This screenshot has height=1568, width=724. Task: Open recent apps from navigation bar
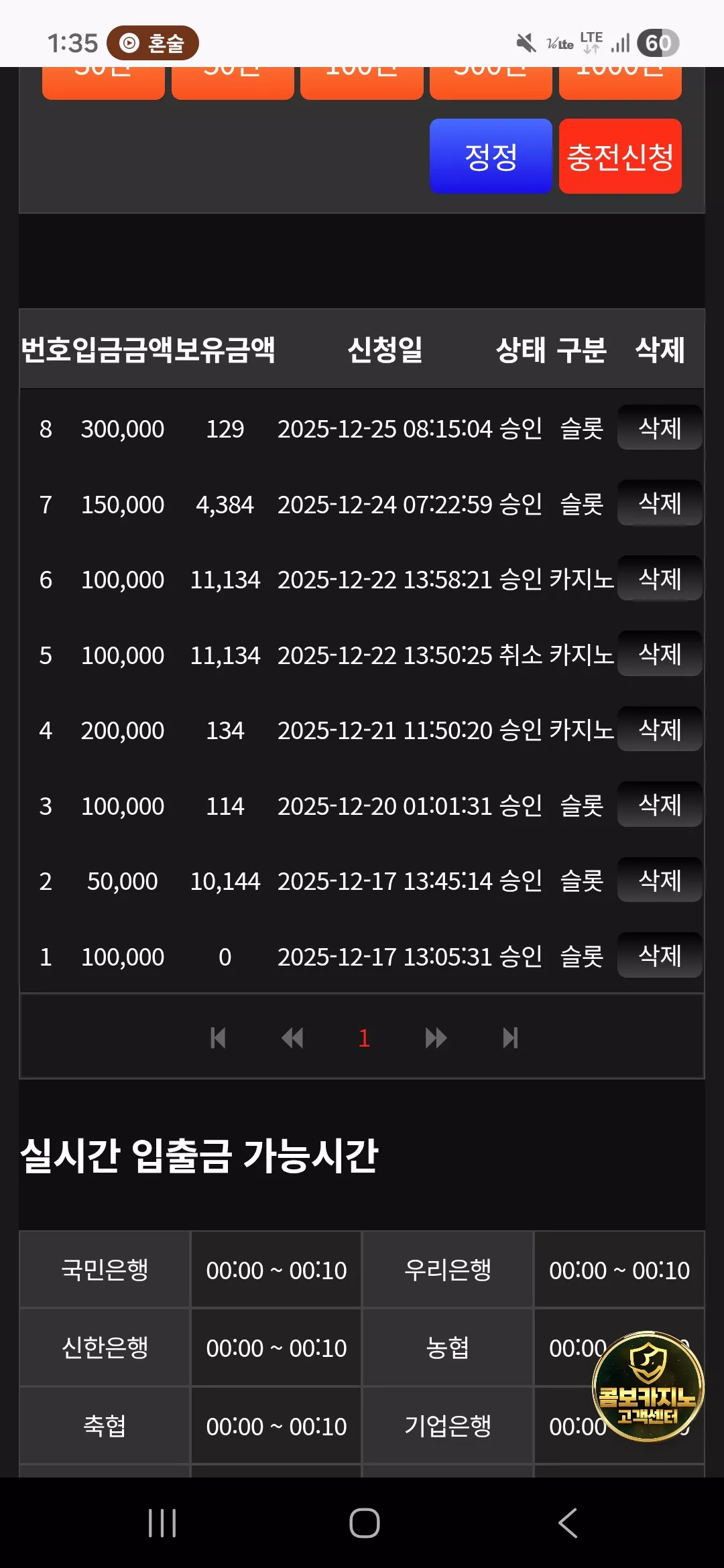162,1523
